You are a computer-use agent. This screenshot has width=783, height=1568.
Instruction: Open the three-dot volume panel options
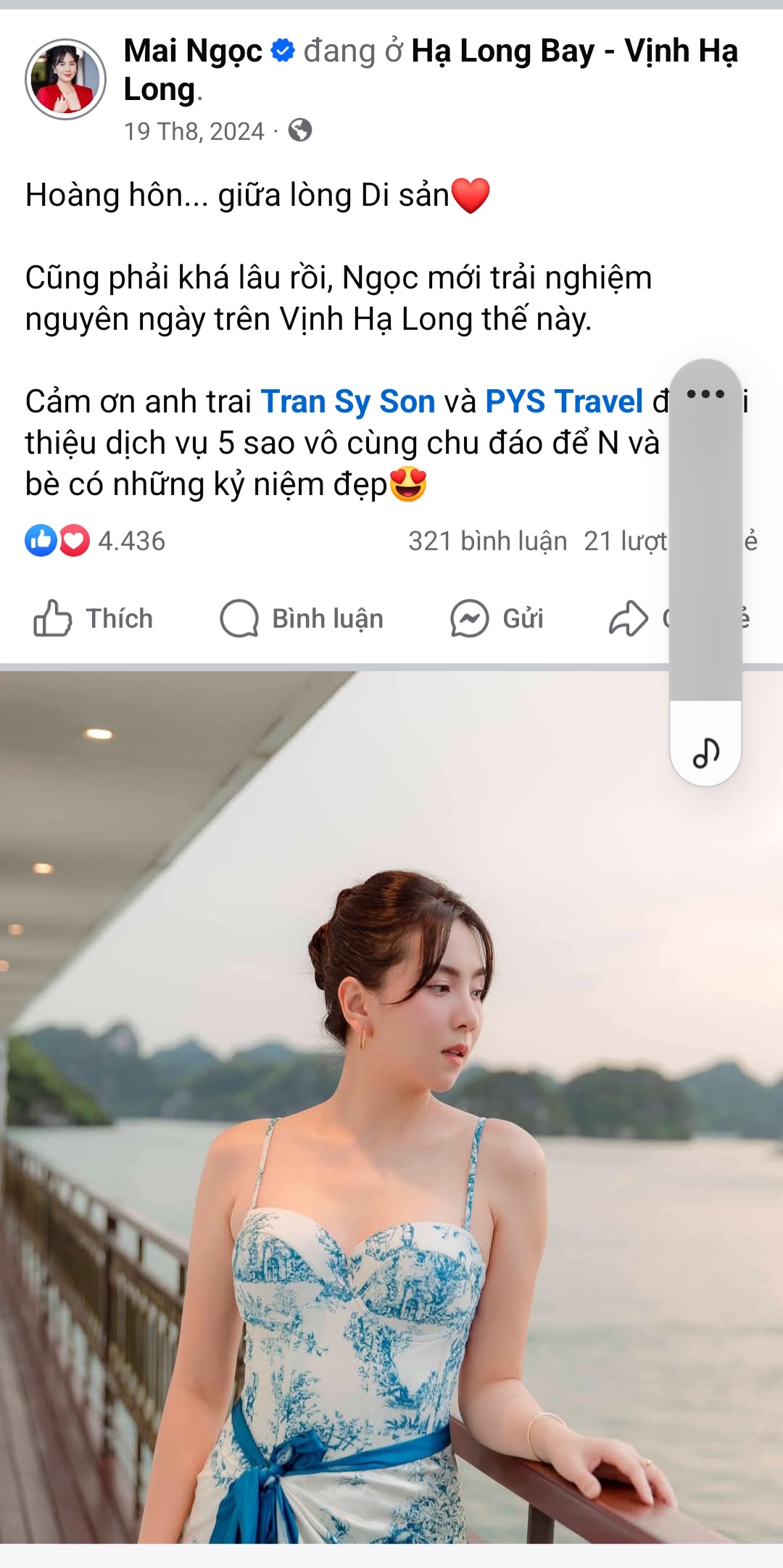(x=705, y=394)
